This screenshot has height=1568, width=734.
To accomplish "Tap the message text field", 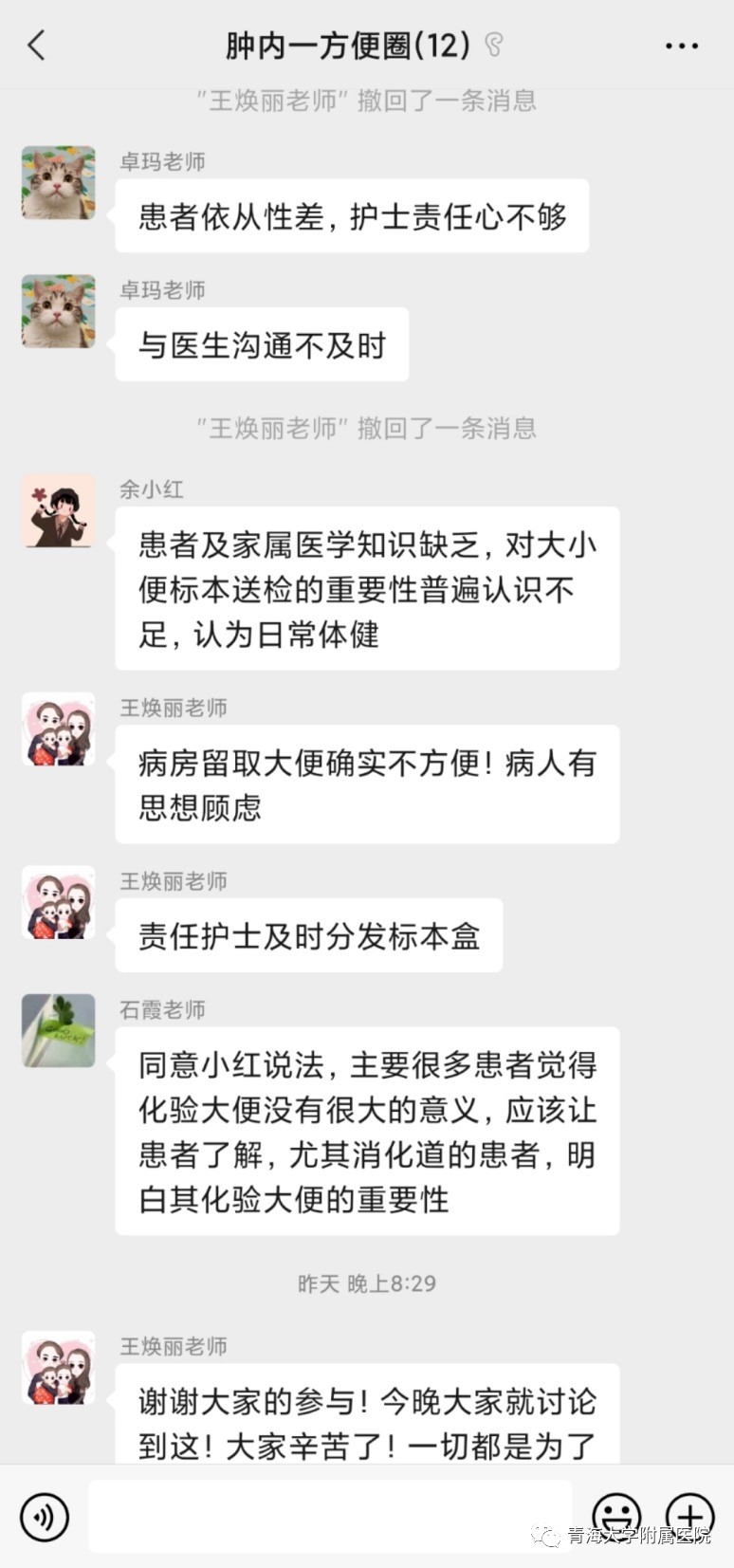I will pyautogui.click(x=330, y=1516).
